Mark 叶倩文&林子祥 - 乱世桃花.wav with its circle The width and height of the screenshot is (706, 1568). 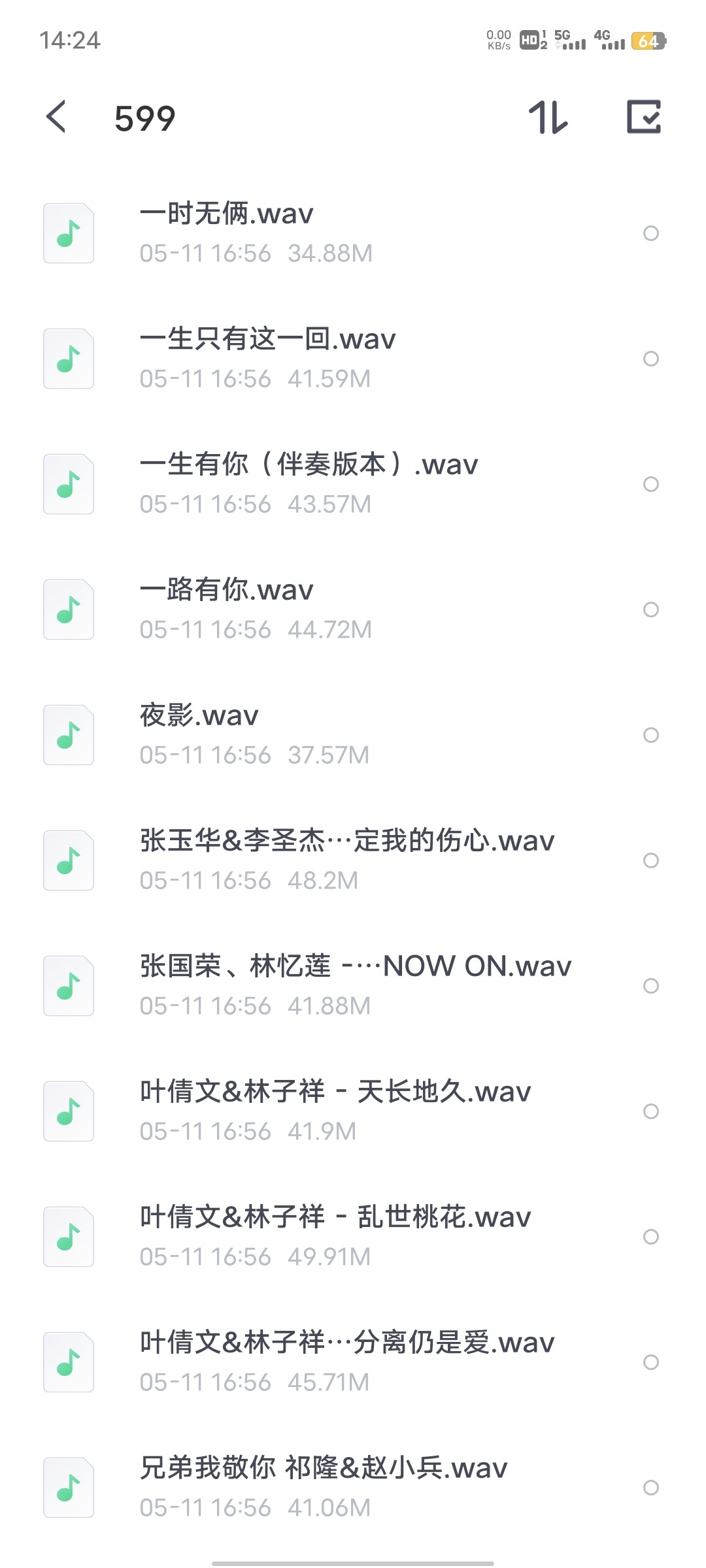(x=651, y=1237)
